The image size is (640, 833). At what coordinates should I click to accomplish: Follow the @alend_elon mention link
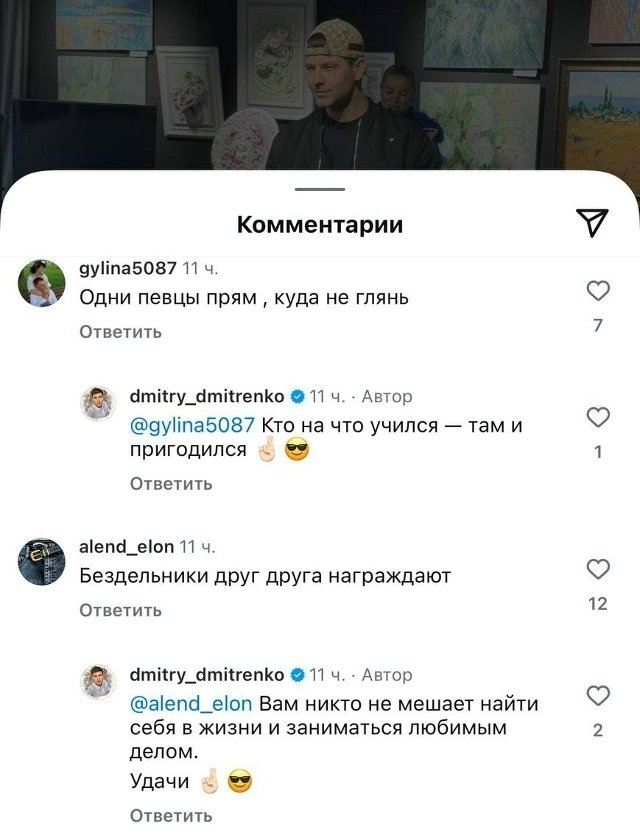191,703
